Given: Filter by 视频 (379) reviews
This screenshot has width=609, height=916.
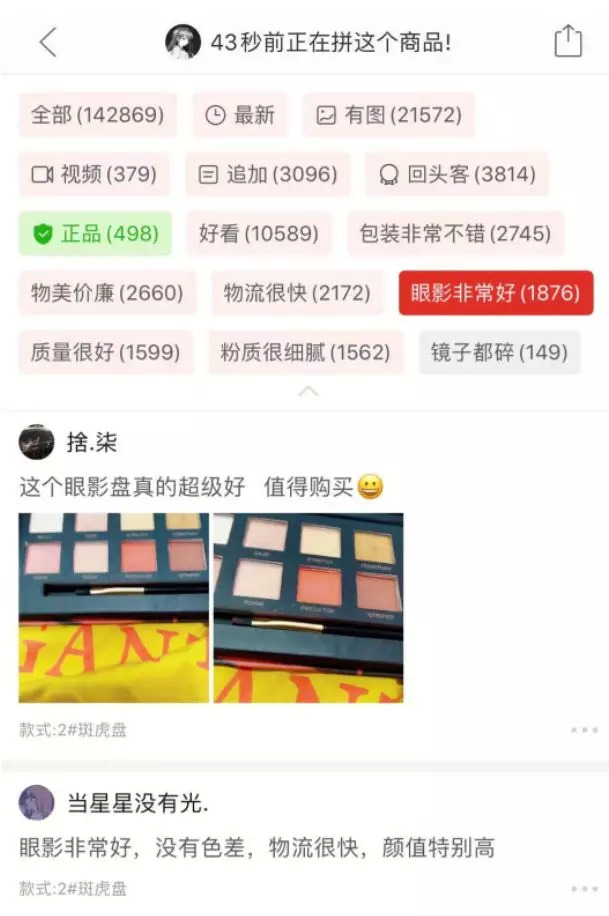Looking at the screenshot, I should tap(94, 174).
